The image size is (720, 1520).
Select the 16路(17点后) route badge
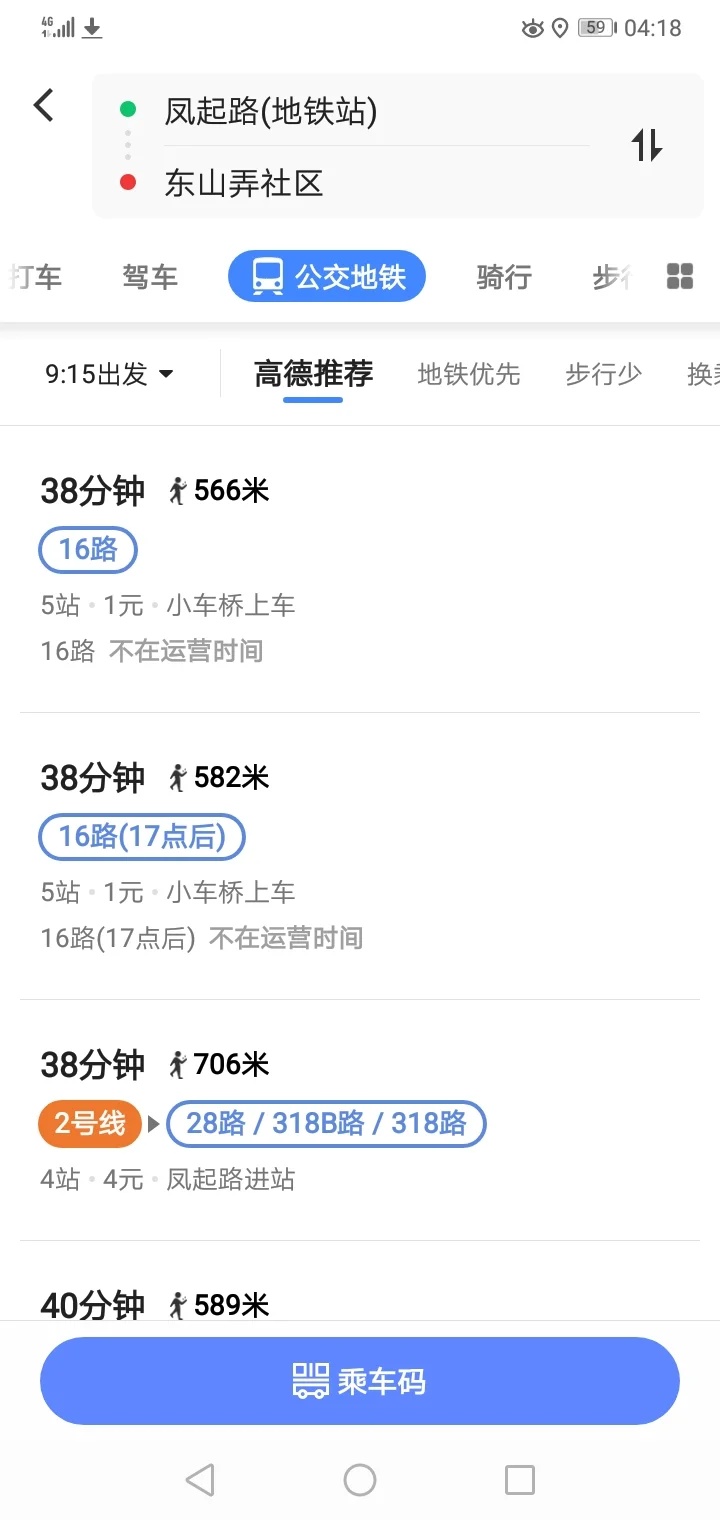click(141, 837)
